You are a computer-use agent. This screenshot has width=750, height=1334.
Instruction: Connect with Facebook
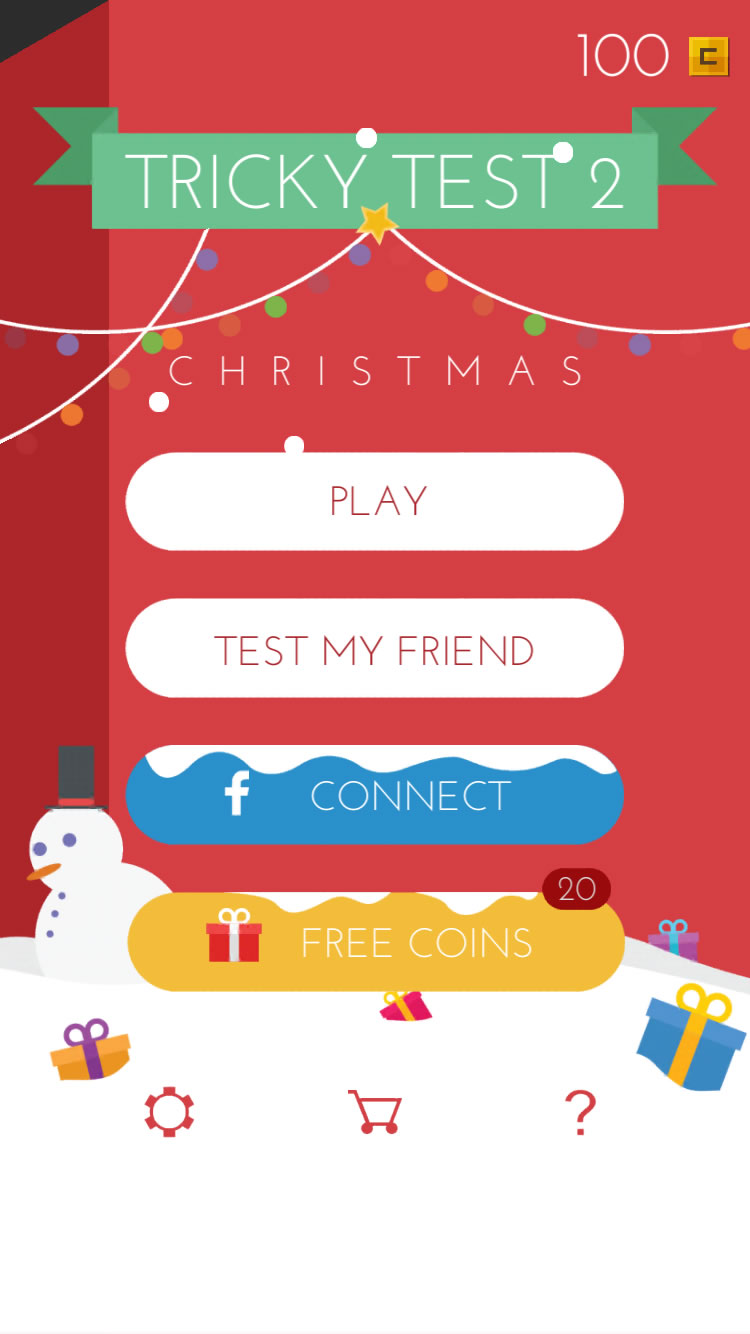pyautogui.click(x=375, y=795)
